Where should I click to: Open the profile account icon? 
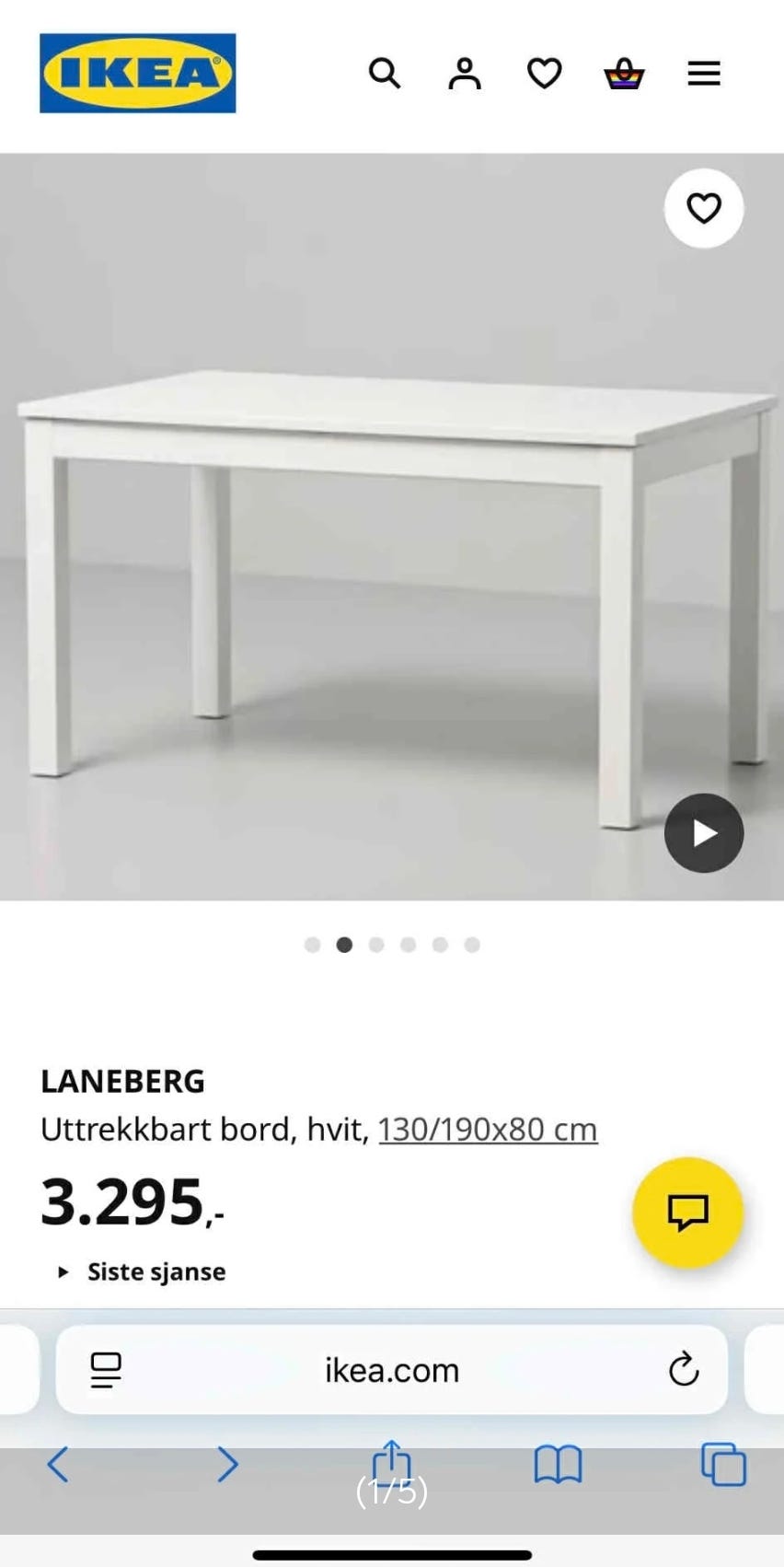point(465,74)
